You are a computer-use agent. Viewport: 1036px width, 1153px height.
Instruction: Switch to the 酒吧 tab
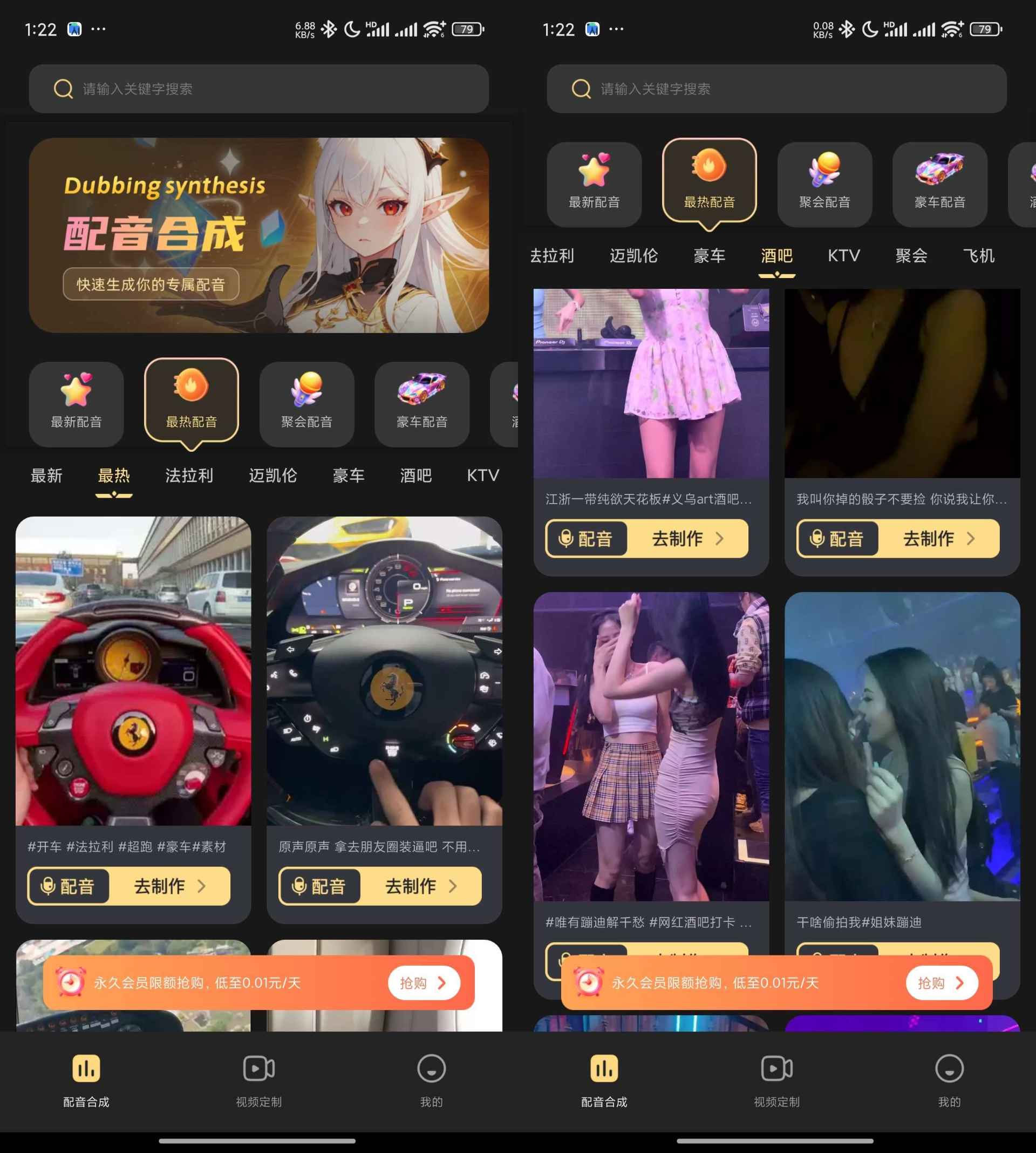[415, 476]
